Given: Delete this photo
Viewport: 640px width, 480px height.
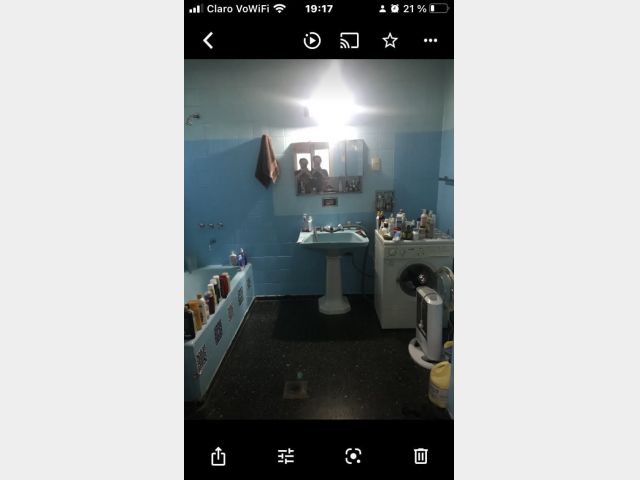Looking at the screenshot, I should pyautogui.click(x=421, y=456).
